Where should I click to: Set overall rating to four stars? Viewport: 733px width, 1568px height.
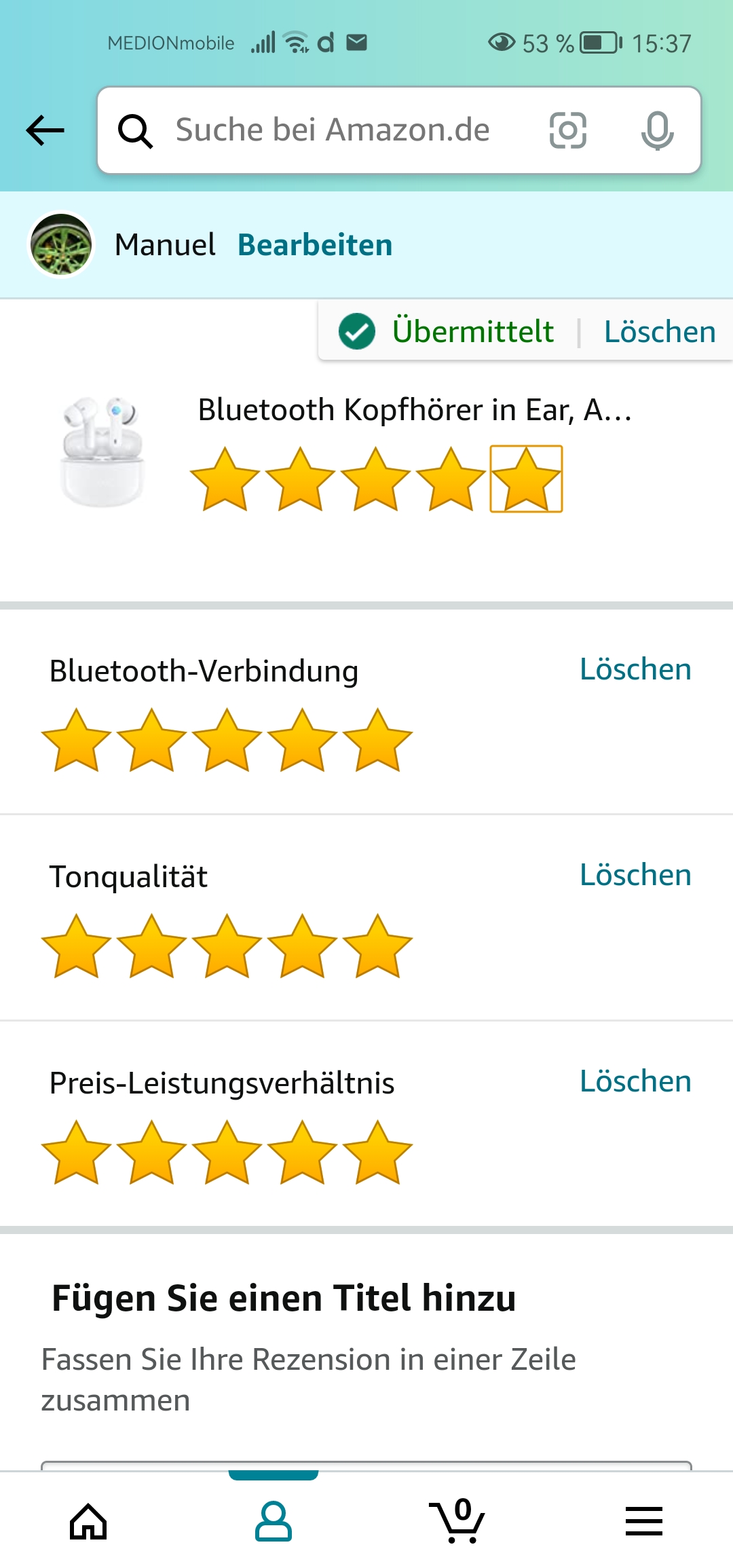(451, 479)
